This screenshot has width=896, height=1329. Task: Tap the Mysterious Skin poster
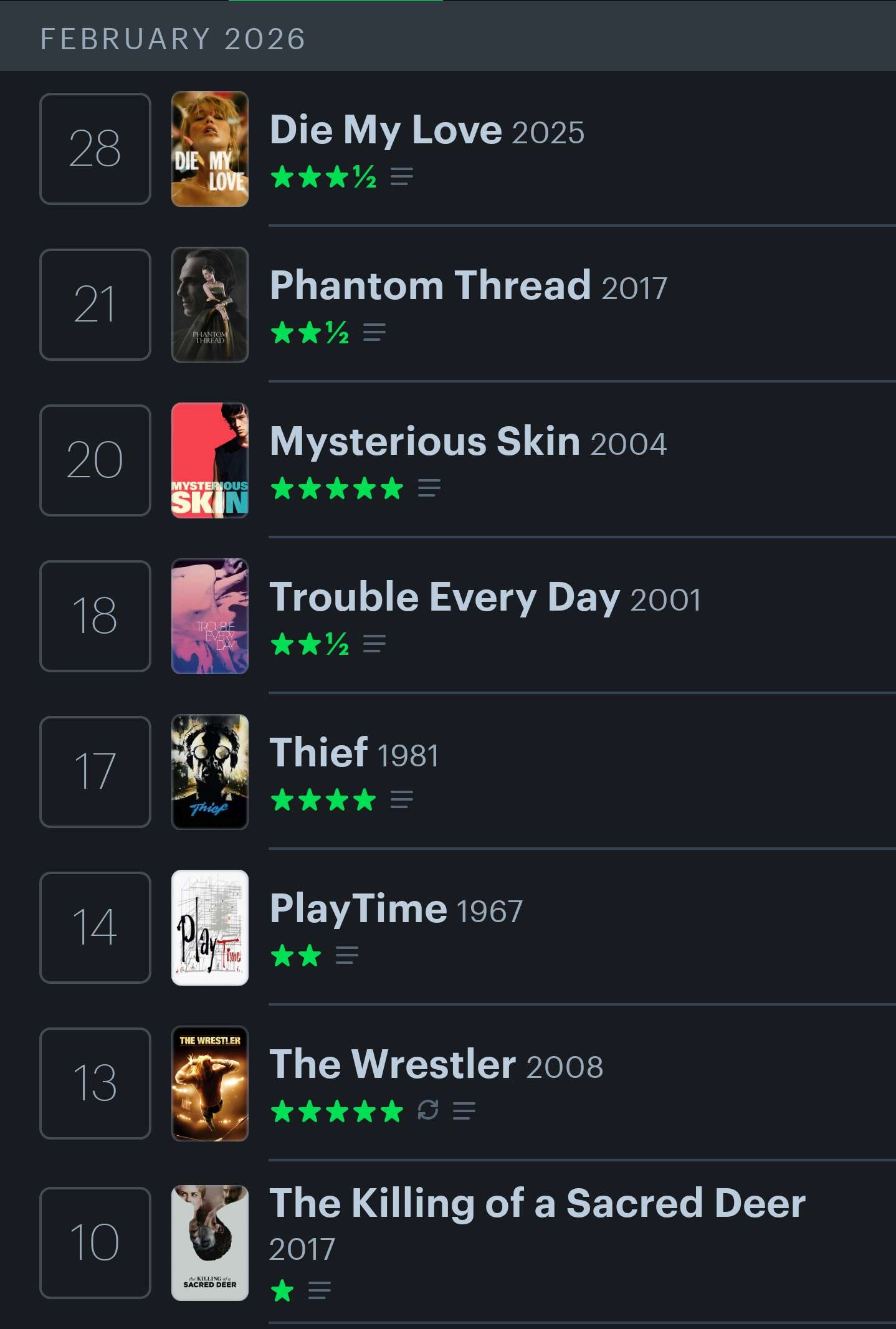tap(209, 460)
